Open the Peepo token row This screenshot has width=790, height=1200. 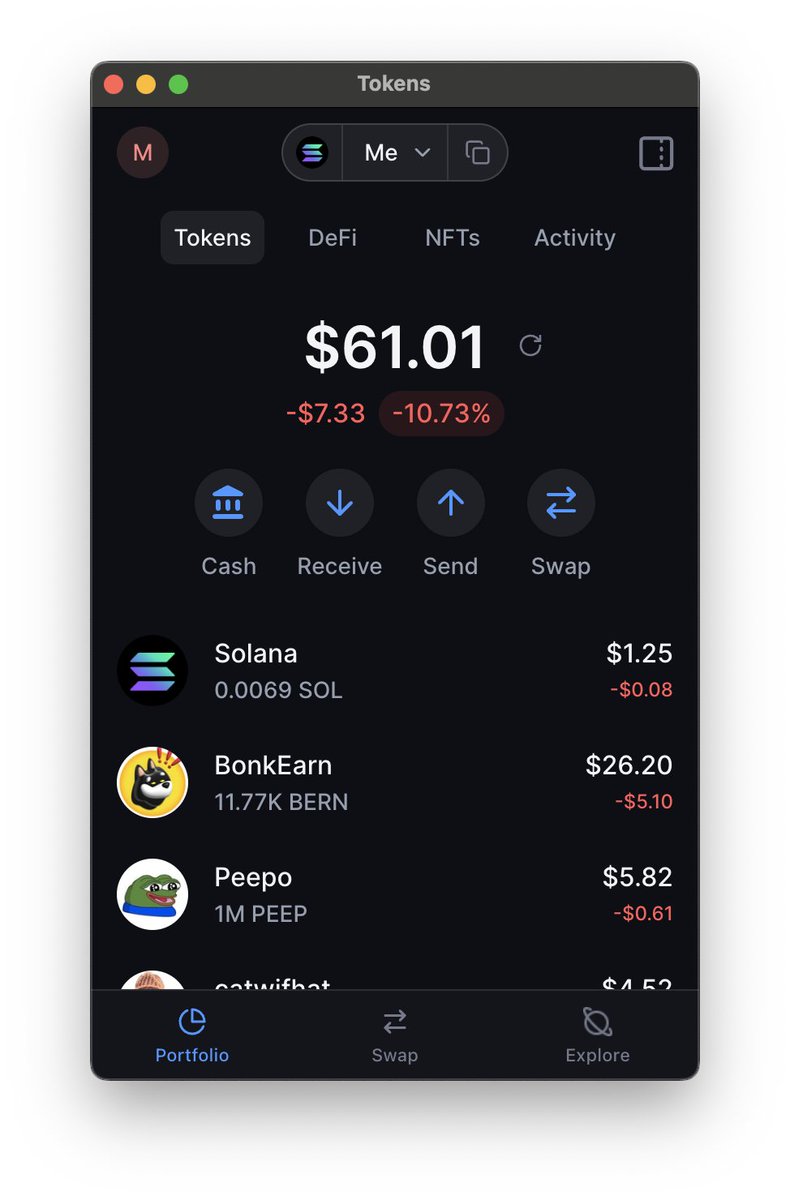click(x=394, y=894)
